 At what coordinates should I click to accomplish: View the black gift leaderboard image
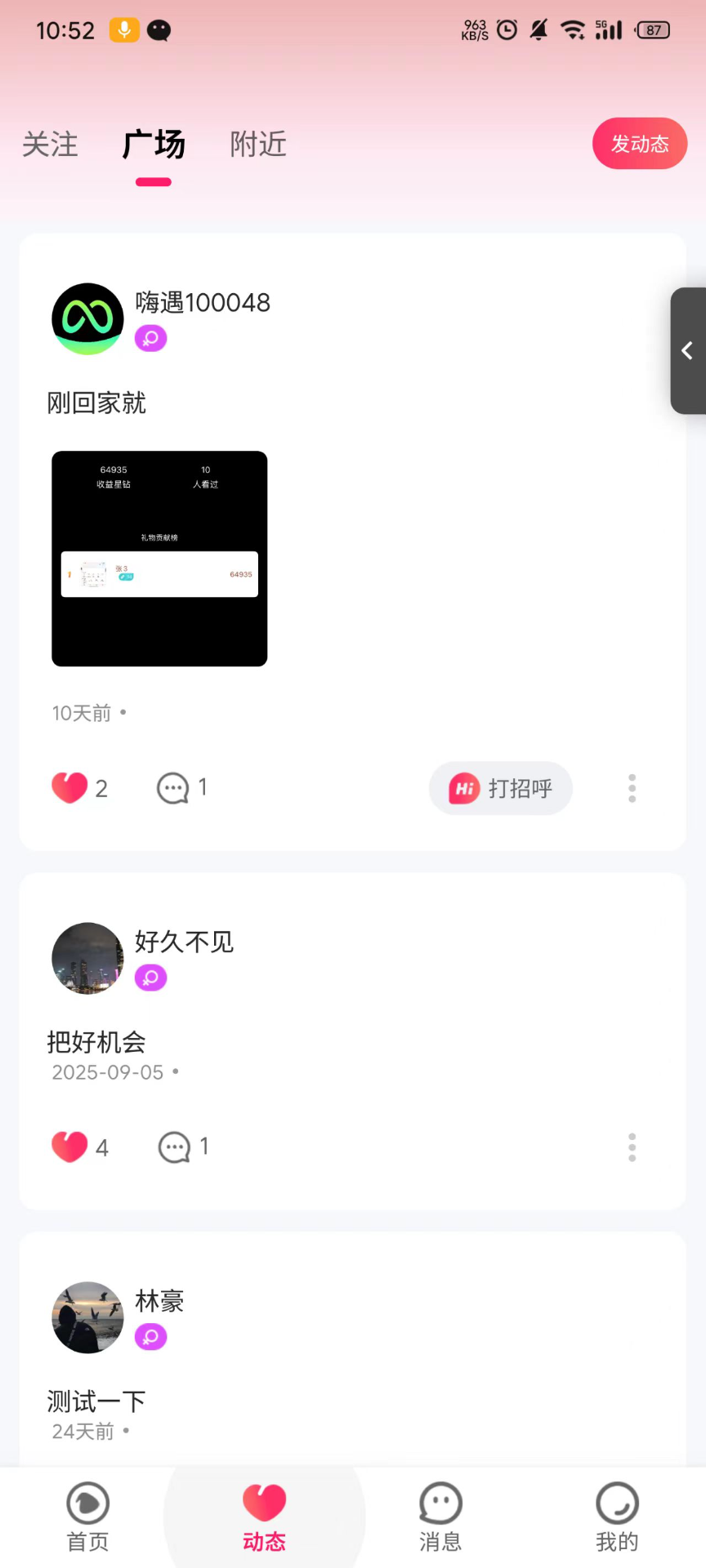[x=159, y=558]
